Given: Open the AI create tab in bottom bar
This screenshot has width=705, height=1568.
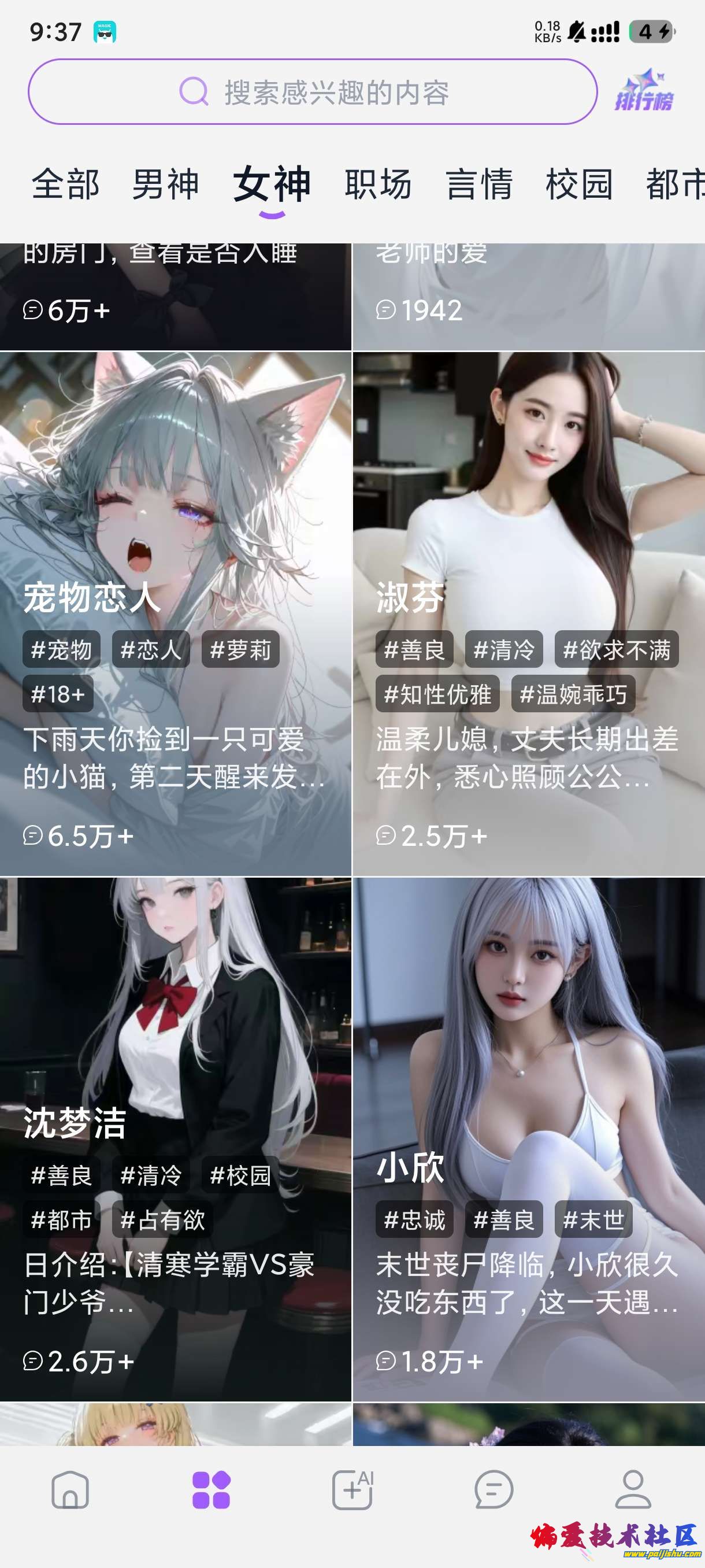Looking at the screenshot, I should [x=352, y=1490].
